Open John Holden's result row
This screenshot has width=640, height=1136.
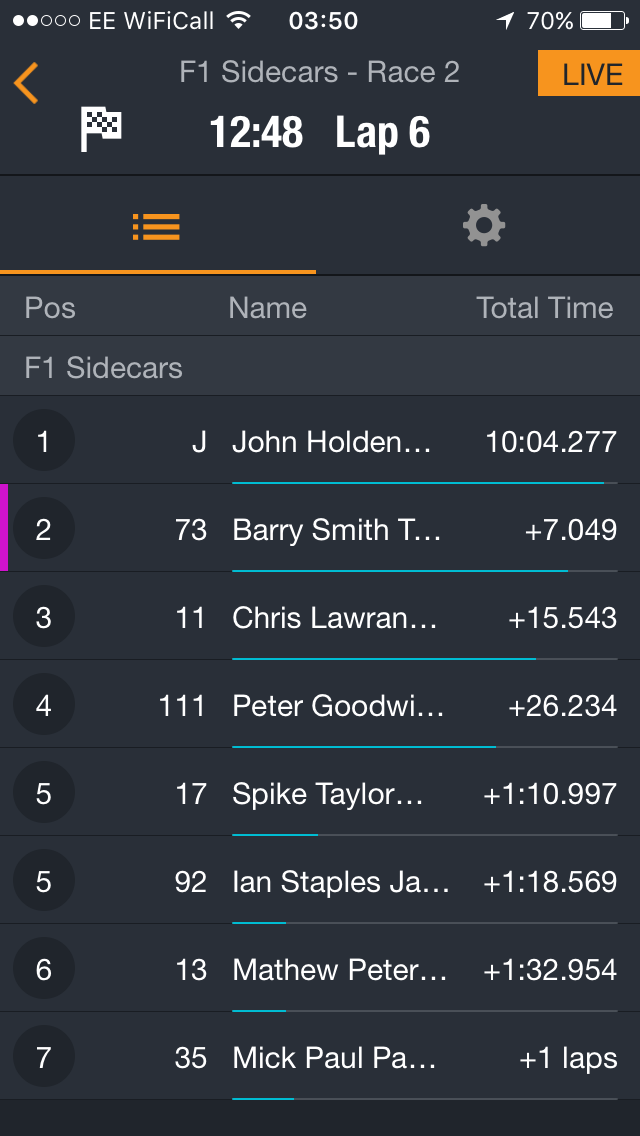[x=320, y=440]
